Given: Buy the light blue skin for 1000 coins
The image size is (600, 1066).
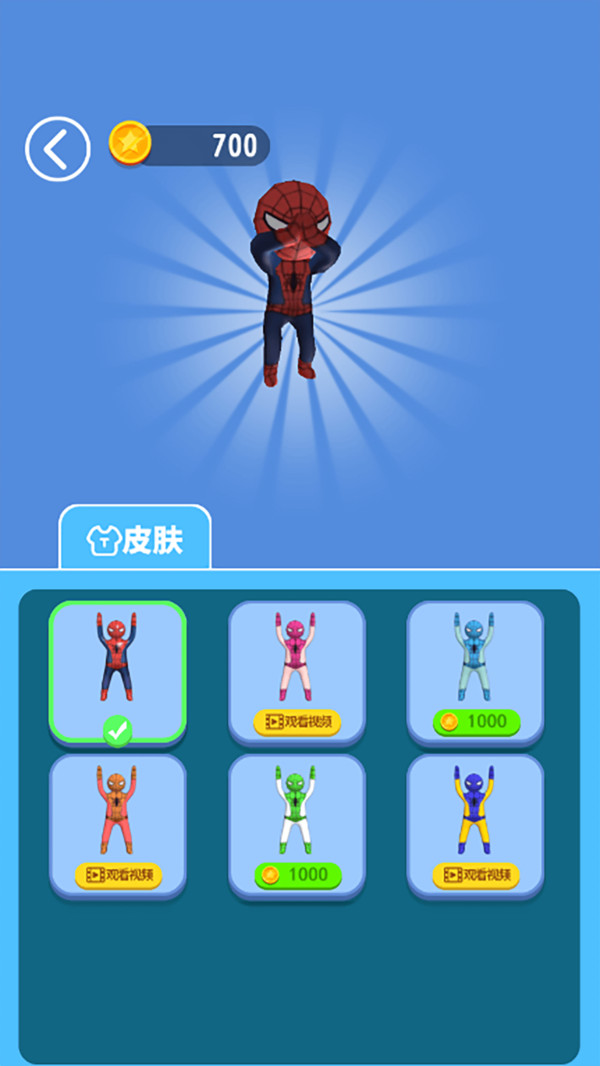Looking at the screenshot, I should pos(476,721).
